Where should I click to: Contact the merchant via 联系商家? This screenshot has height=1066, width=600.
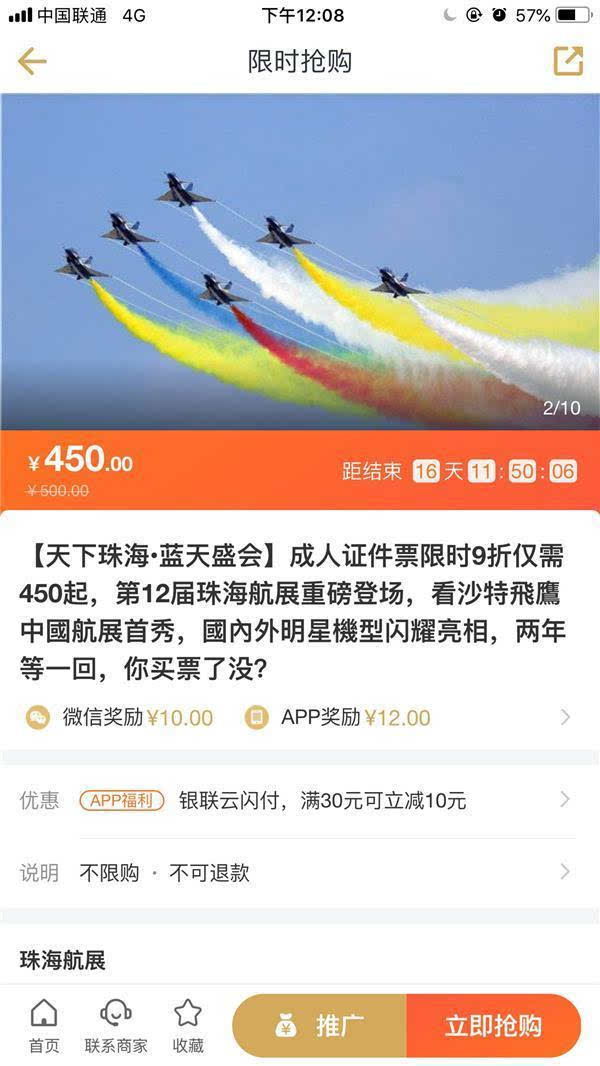[116, 1026]
